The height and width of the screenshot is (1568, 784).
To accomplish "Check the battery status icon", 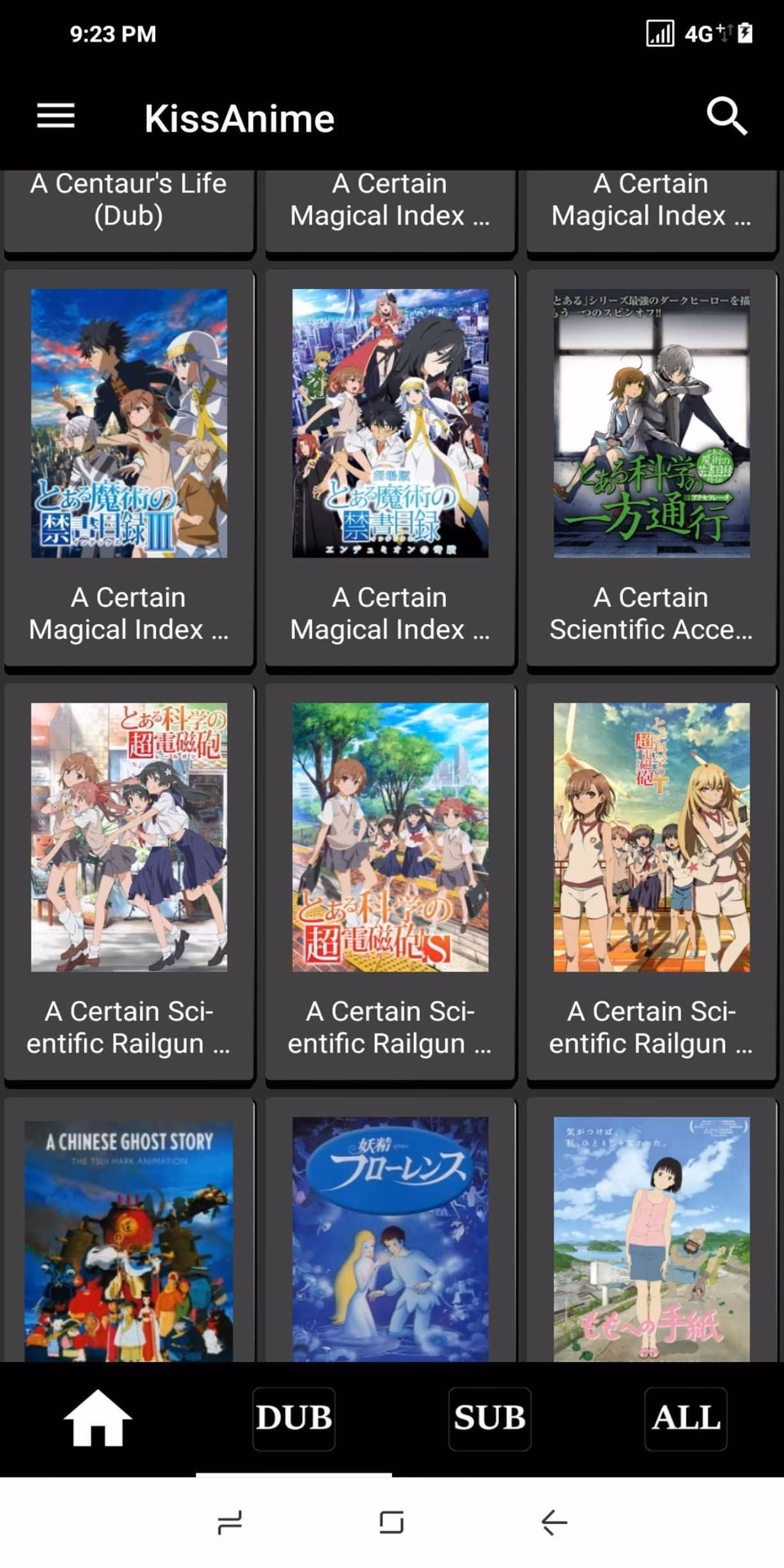I will pos(745,33).
